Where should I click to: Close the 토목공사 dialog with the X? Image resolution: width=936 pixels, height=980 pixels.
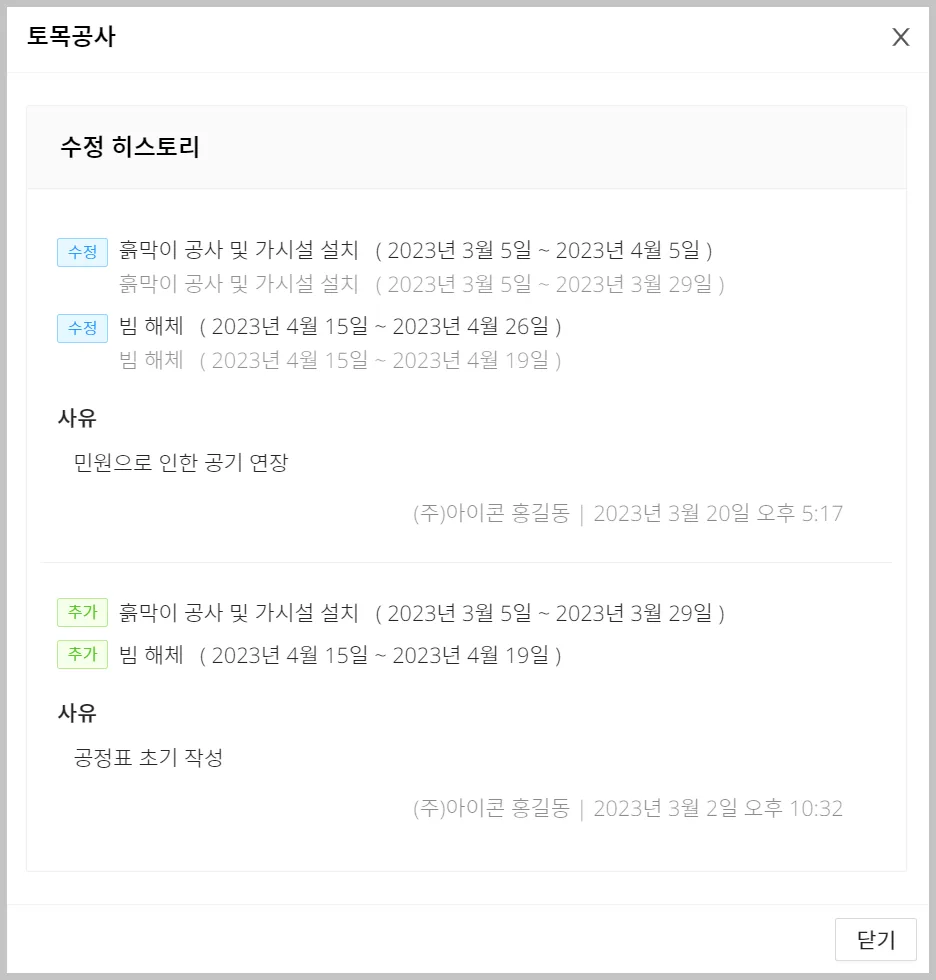(x=900, y=37)
